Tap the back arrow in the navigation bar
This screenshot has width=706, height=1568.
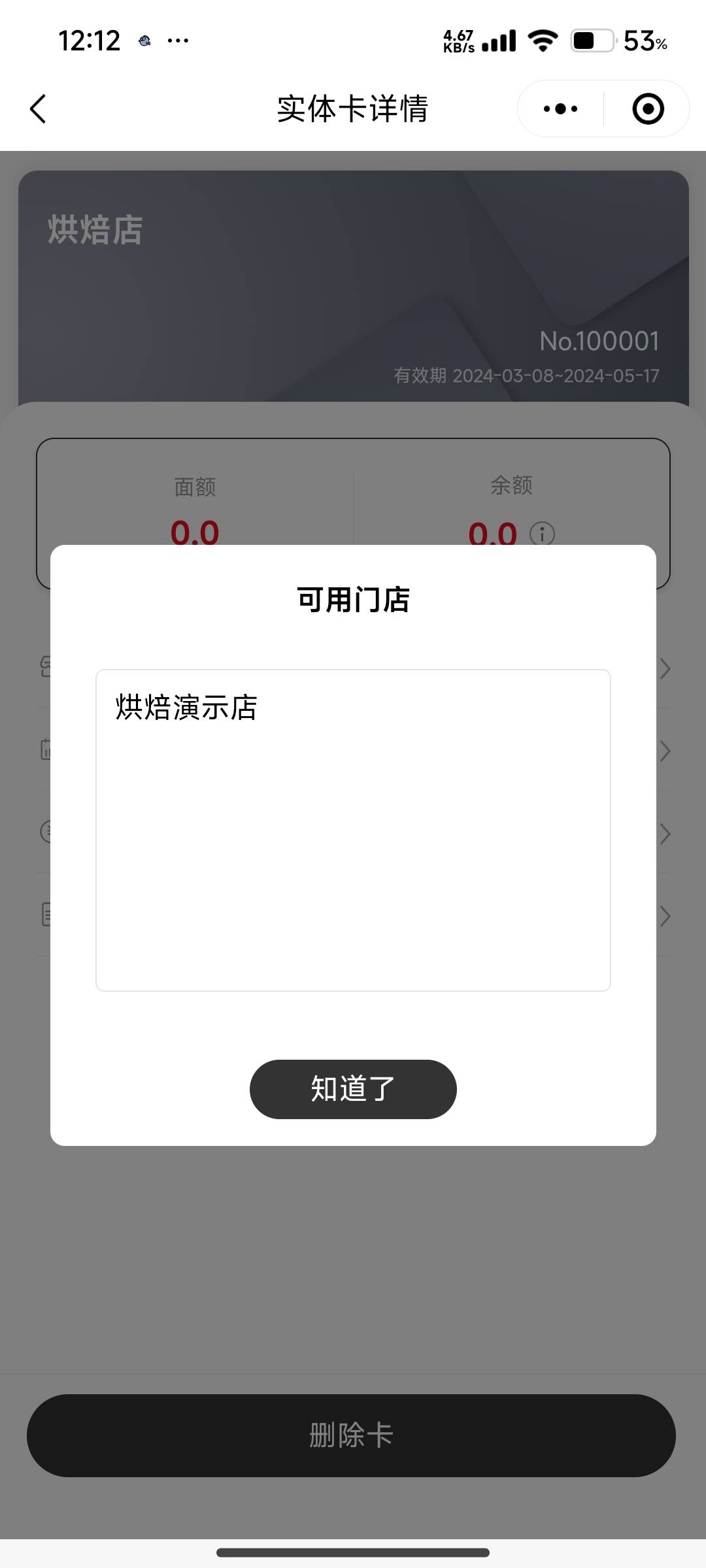coord(37,109)
